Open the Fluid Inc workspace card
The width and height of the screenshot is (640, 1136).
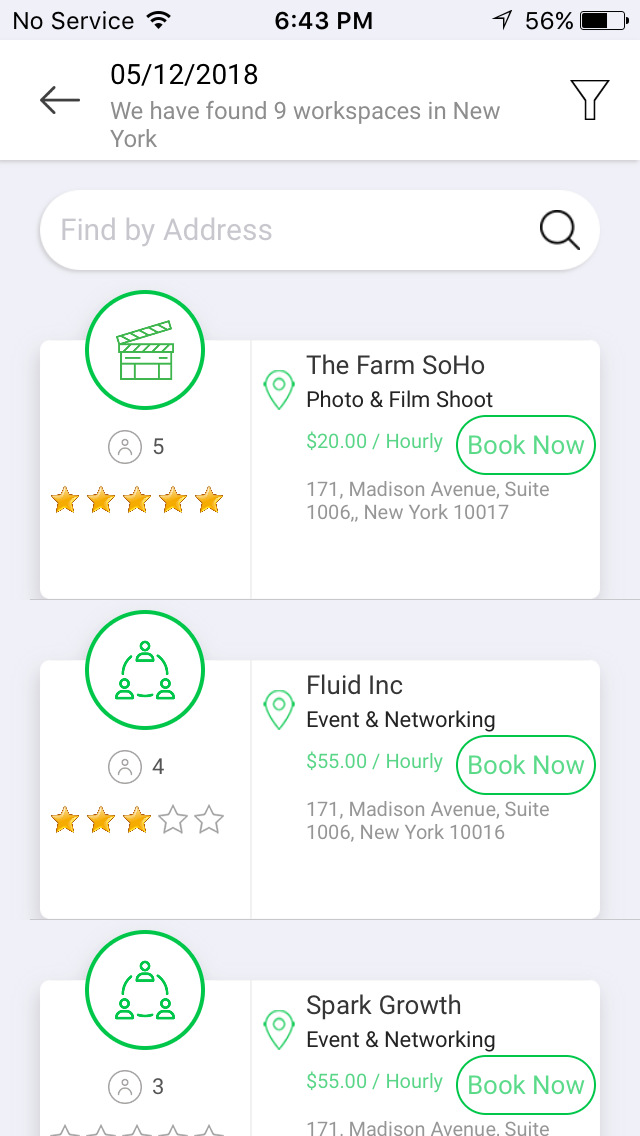click(320, 790)
